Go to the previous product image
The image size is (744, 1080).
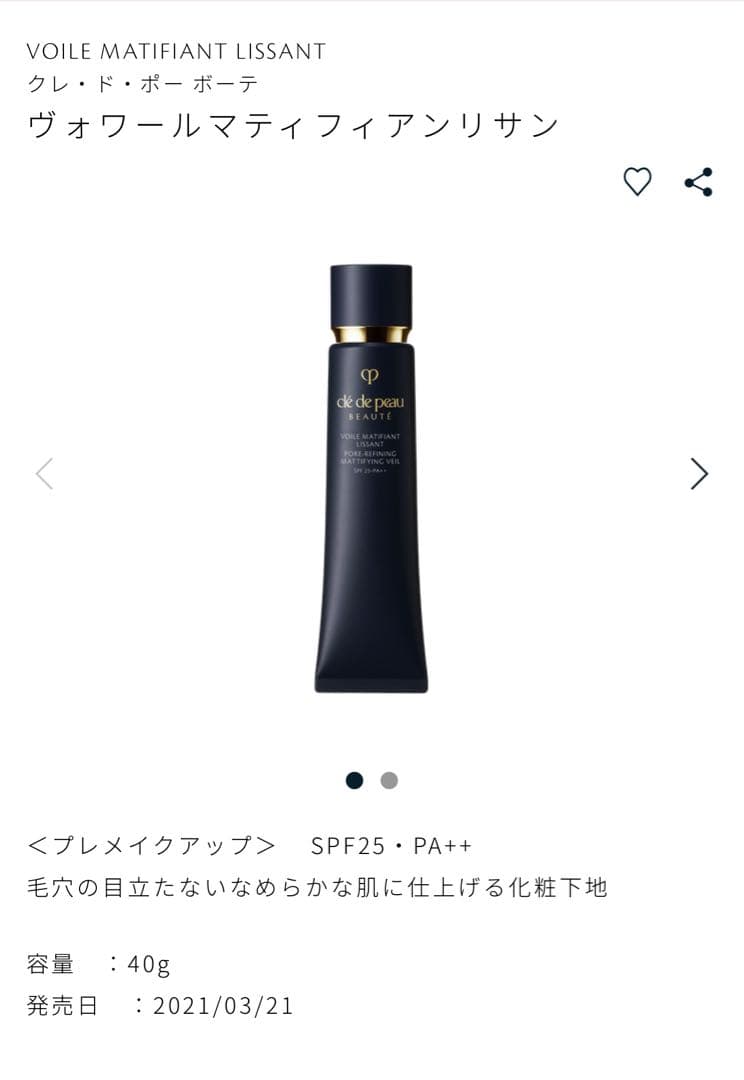coord(44,473)
